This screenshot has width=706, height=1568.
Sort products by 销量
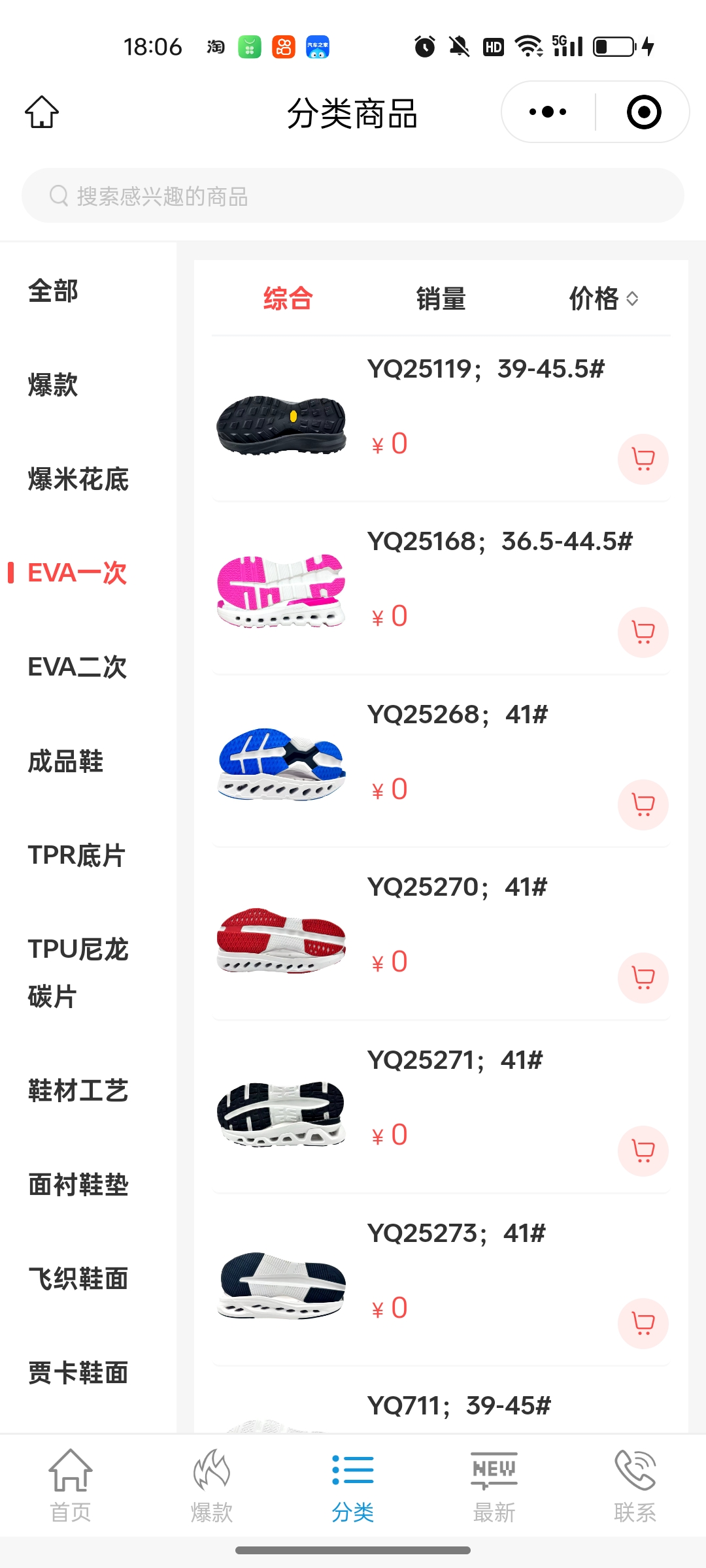pyautogui.click(x=441, y=299)
